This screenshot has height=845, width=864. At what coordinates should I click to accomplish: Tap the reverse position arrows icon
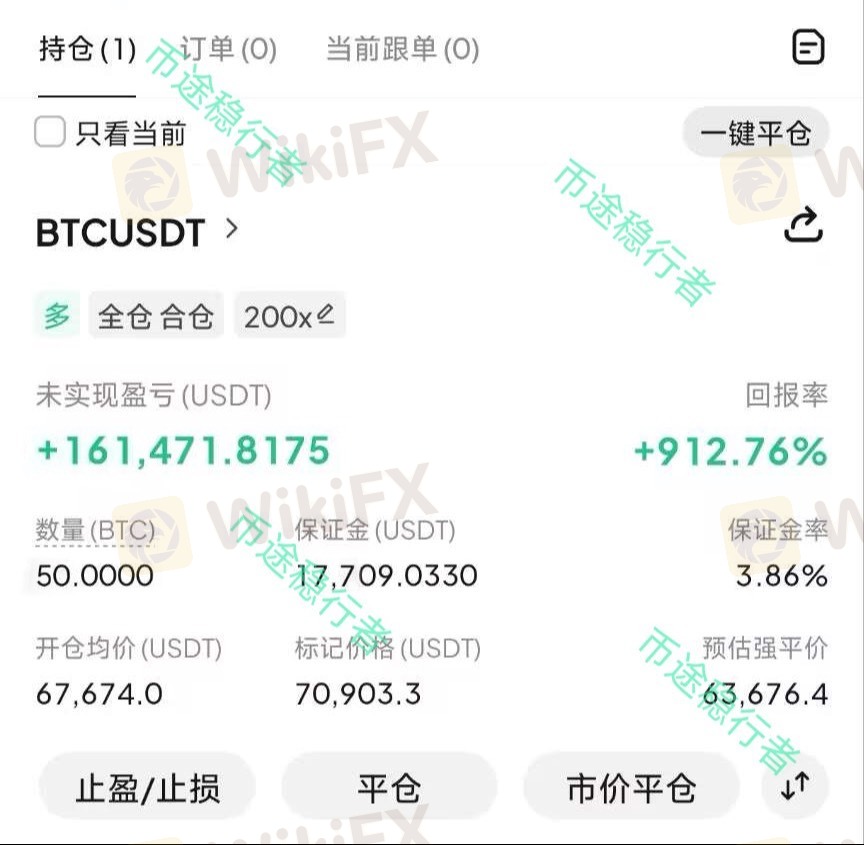[795, 787]
